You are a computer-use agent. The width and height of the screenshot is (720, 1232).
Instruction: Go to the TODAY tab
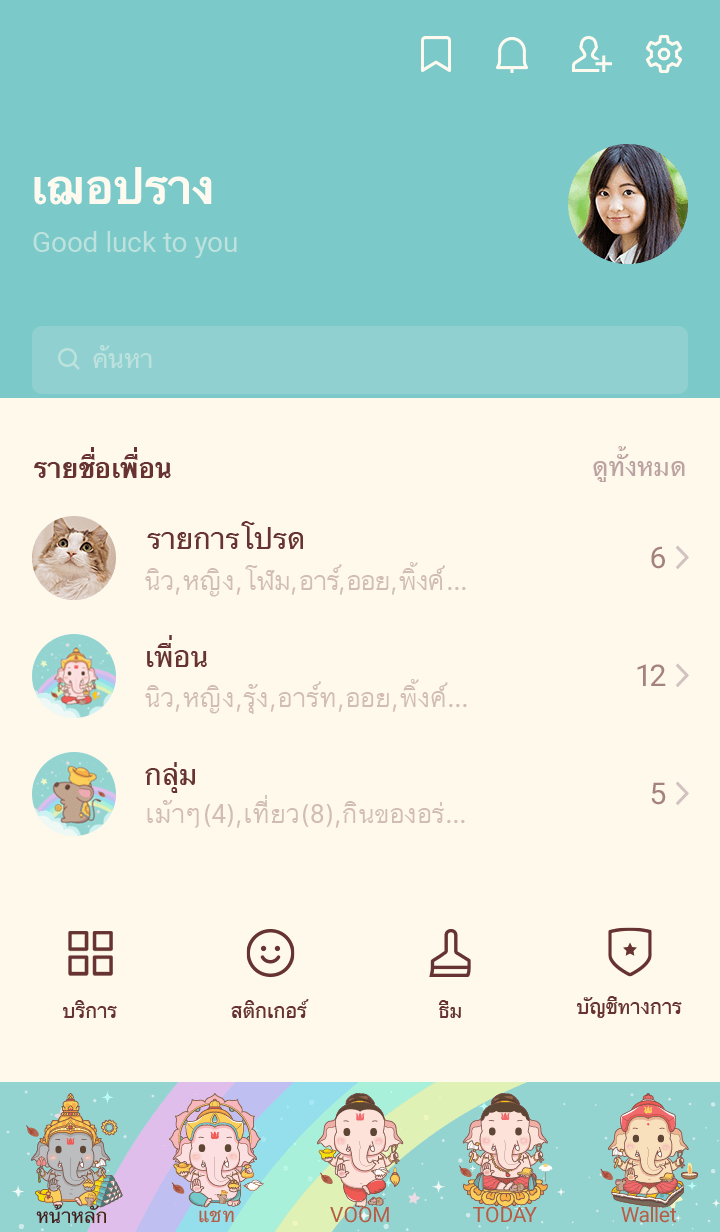pos(504,1160)
